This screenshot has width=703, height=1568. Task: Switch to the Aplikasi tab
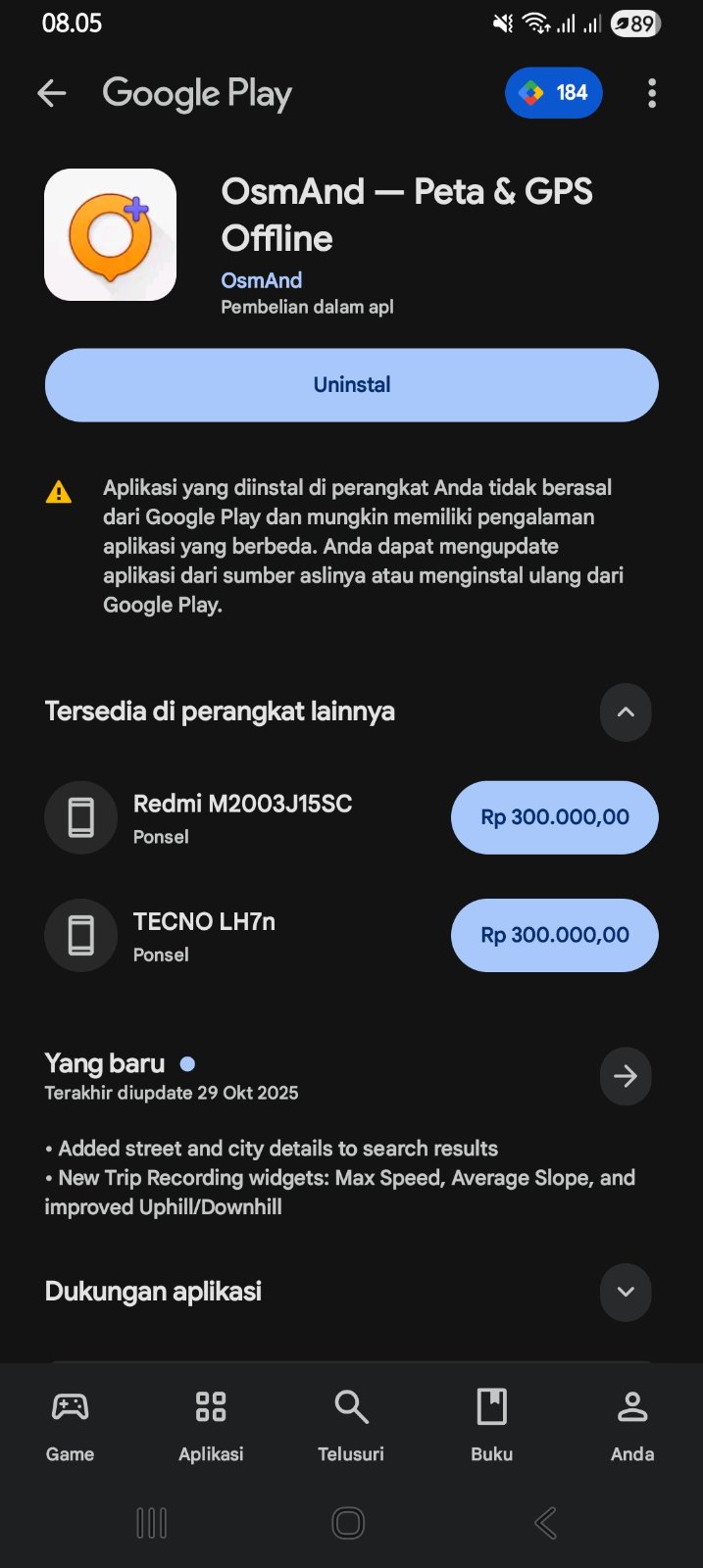pyautogui.click(x=211, y=1425)
